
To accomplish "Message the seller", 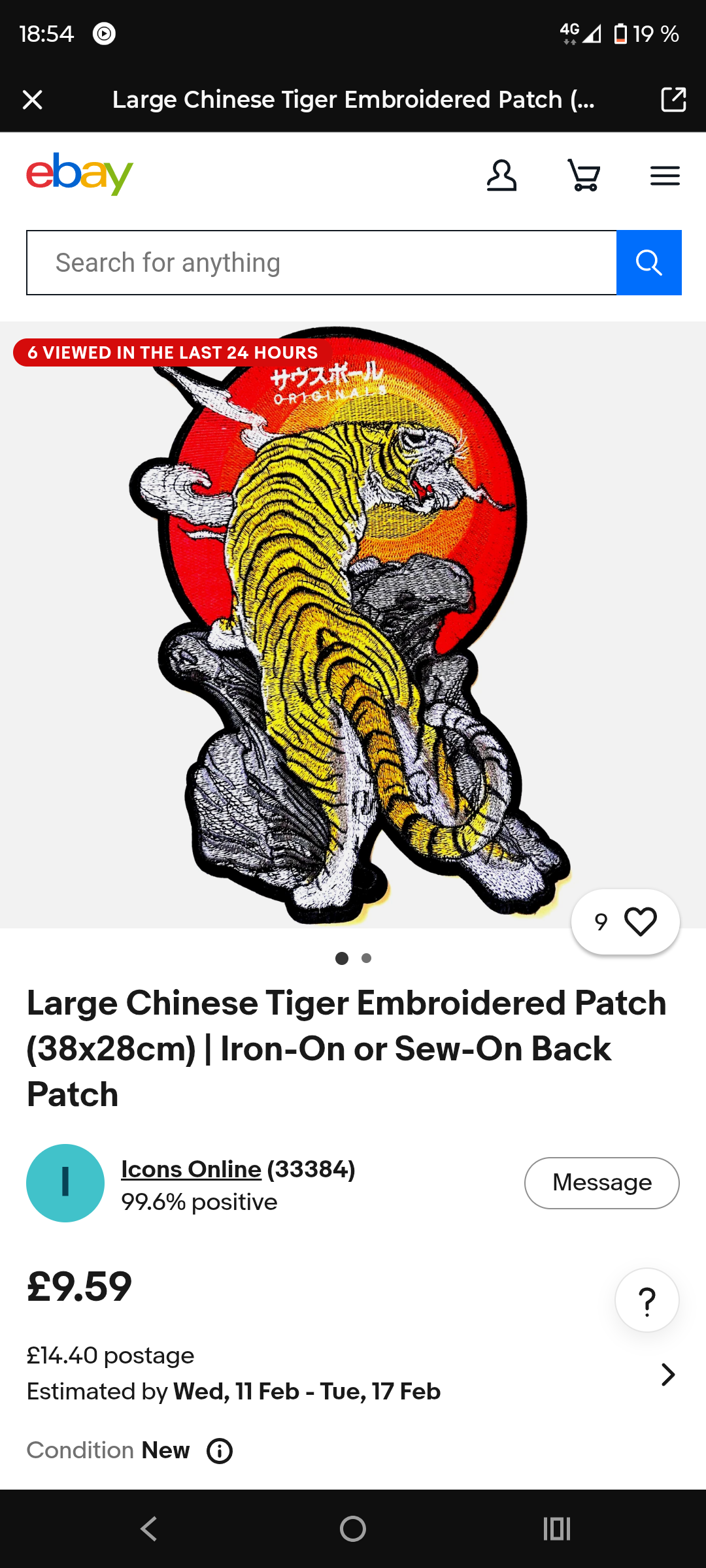I will (x=602, y=1183).
